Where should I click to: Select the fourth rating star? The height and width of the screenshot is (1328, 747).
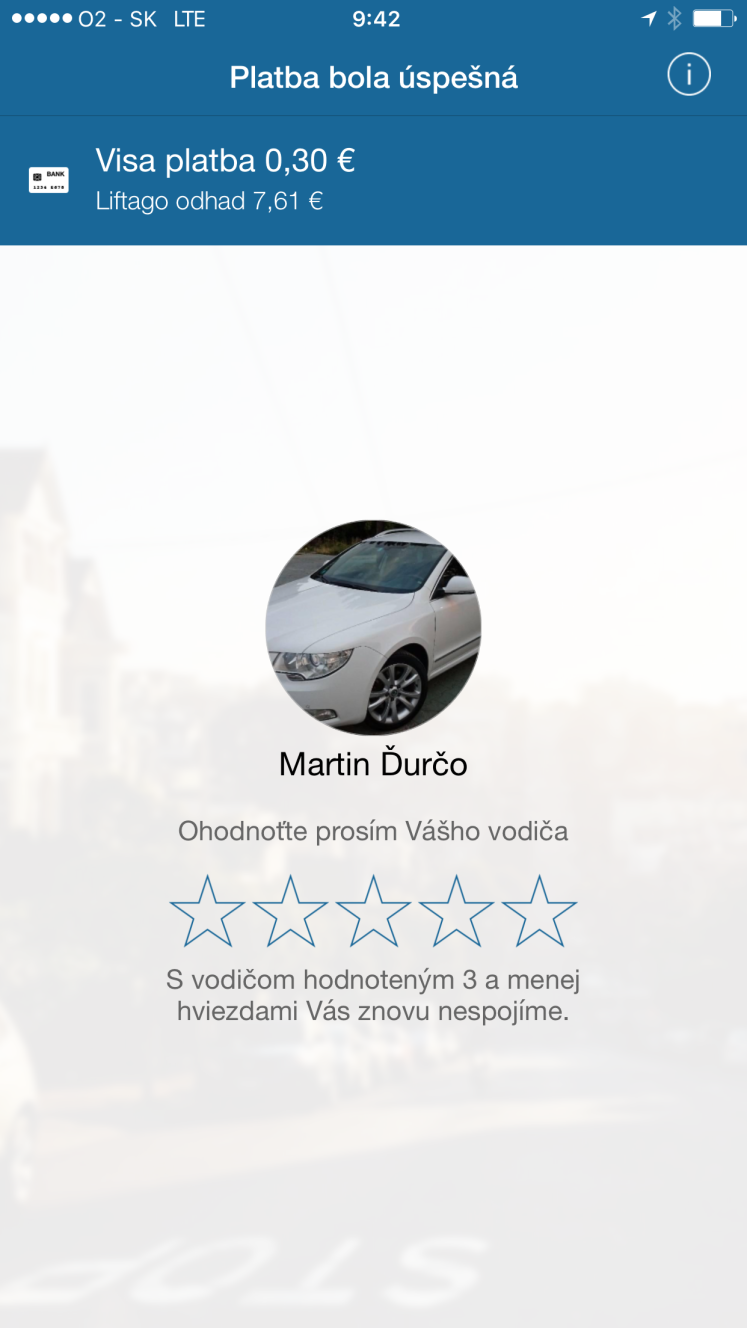[456, 911]
